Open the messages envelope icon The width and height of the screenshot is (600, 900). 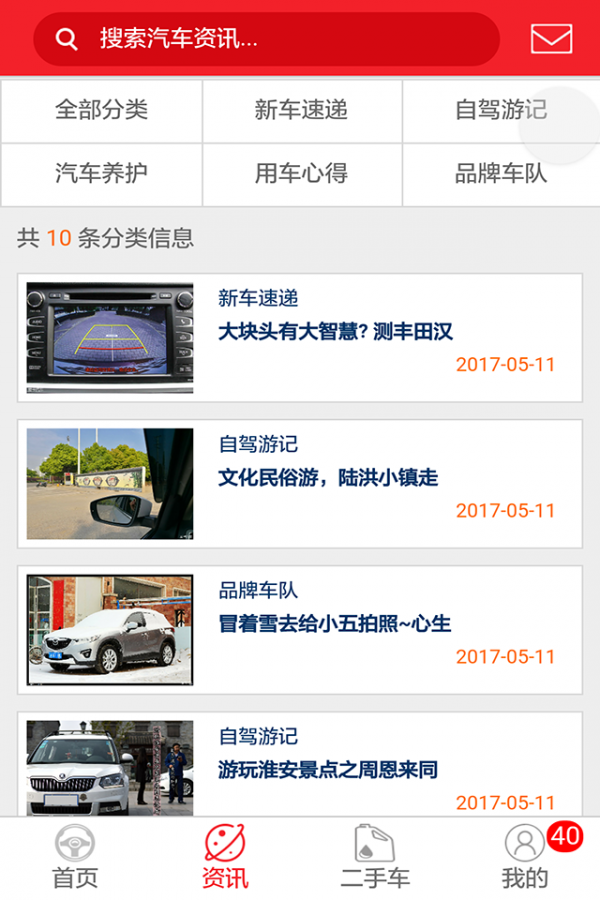551,39
